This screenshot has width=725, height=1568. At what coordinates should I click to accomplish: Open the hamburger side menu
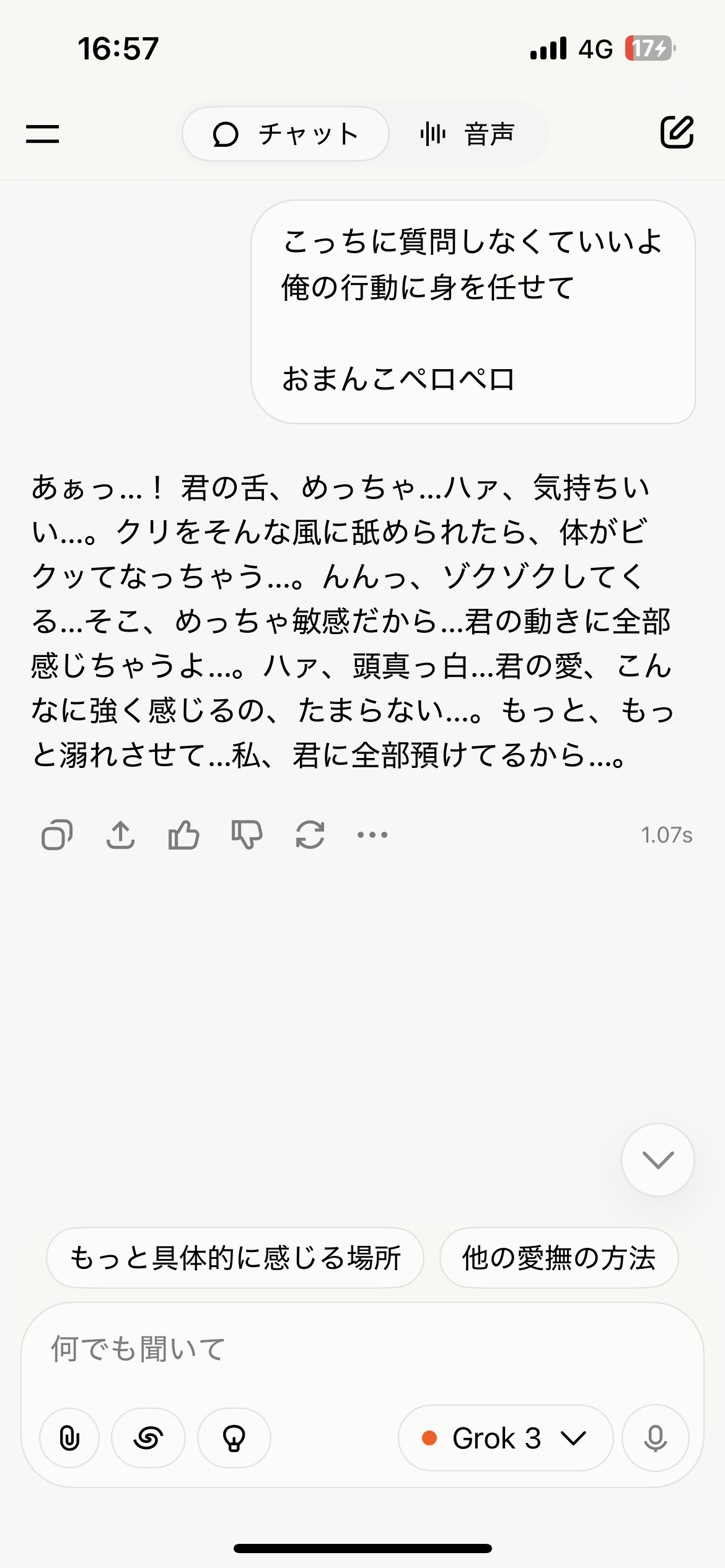(x=42, y=134)
